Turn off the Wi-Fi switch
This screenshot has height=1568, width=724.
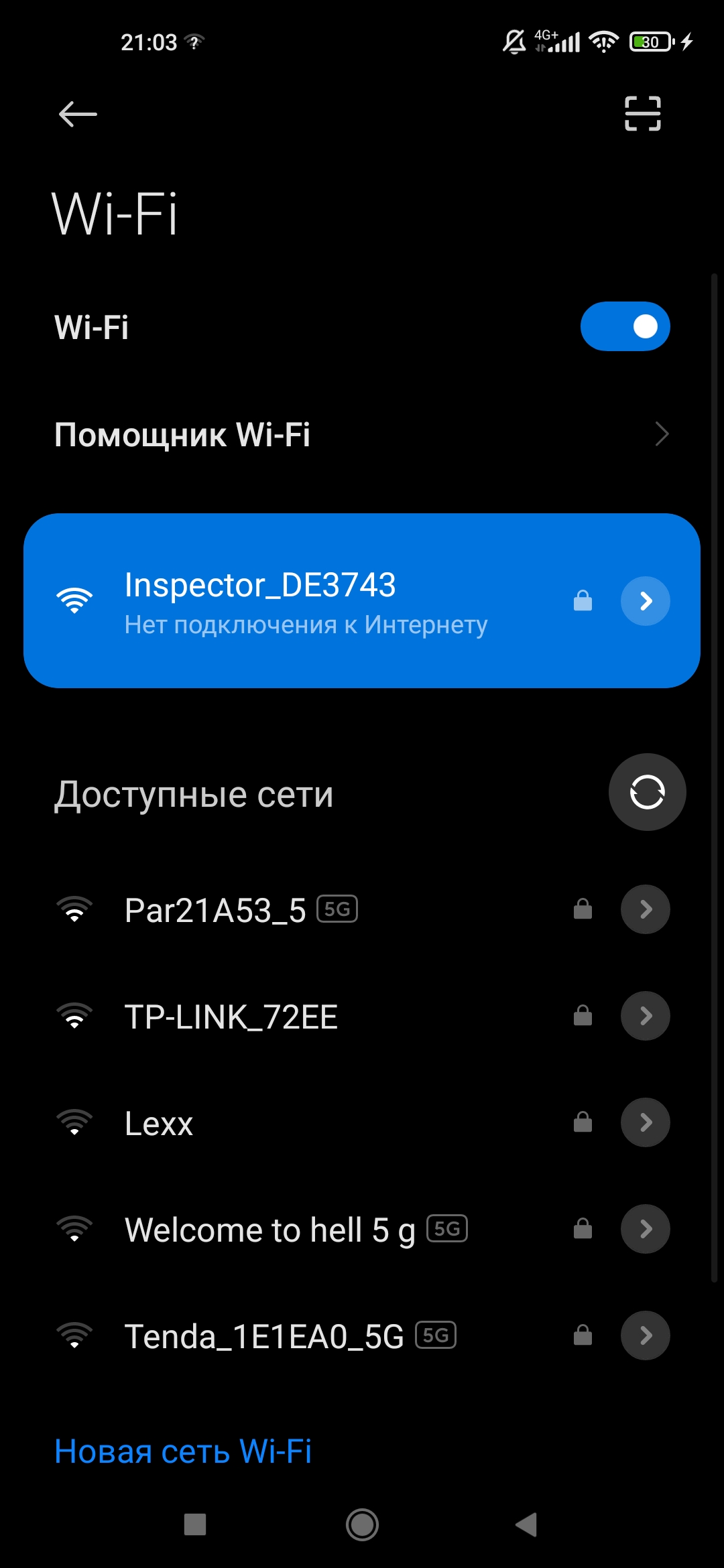pyautogui.click(x=625, y=326)
